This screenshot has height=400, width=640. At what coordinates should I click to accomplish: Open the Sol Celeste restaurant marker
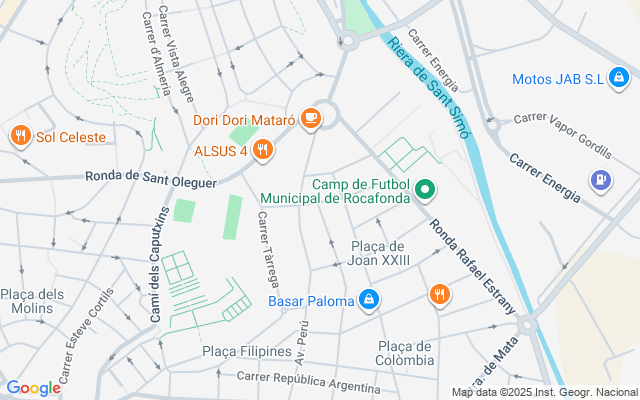(x=19, y=136)
